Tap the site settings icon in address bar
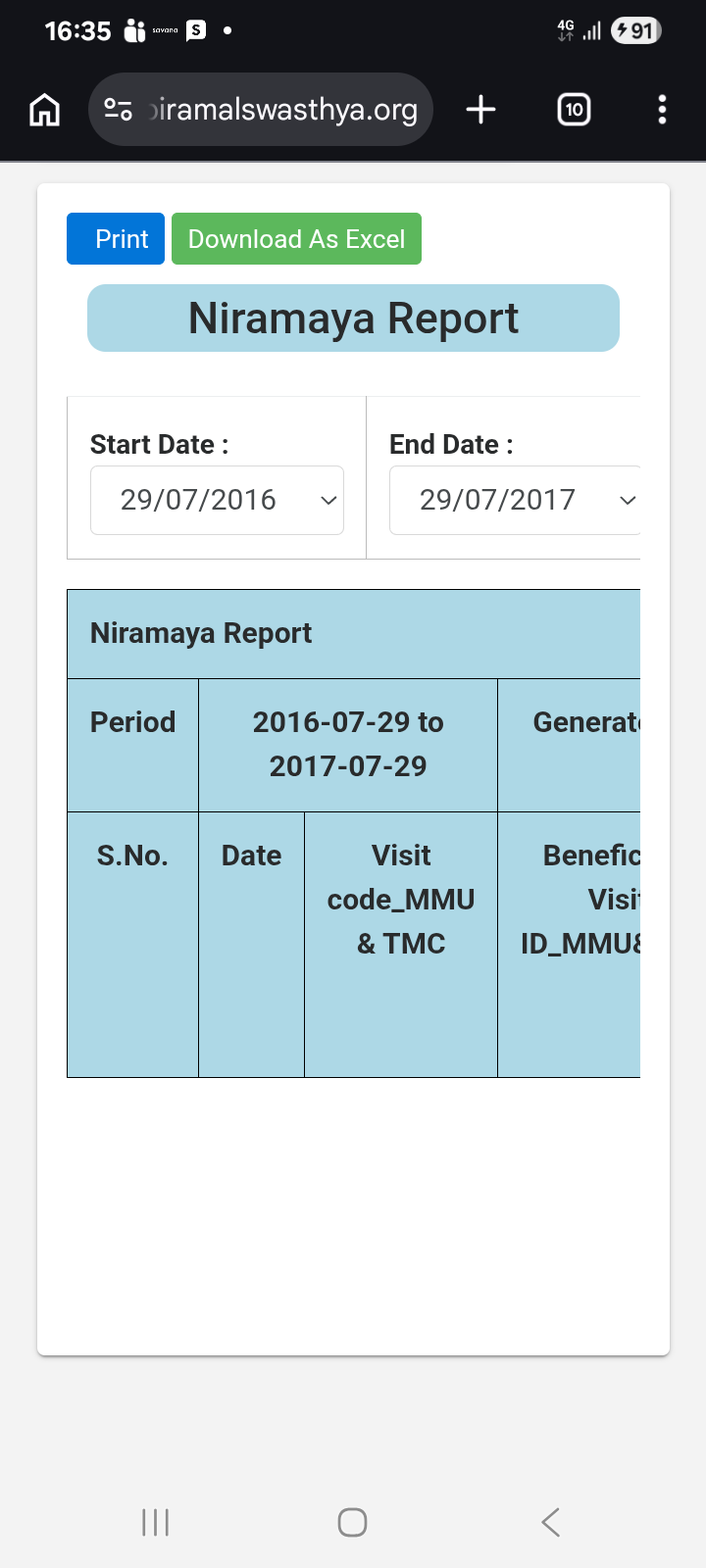The image size is (706, 1568). 119,110
